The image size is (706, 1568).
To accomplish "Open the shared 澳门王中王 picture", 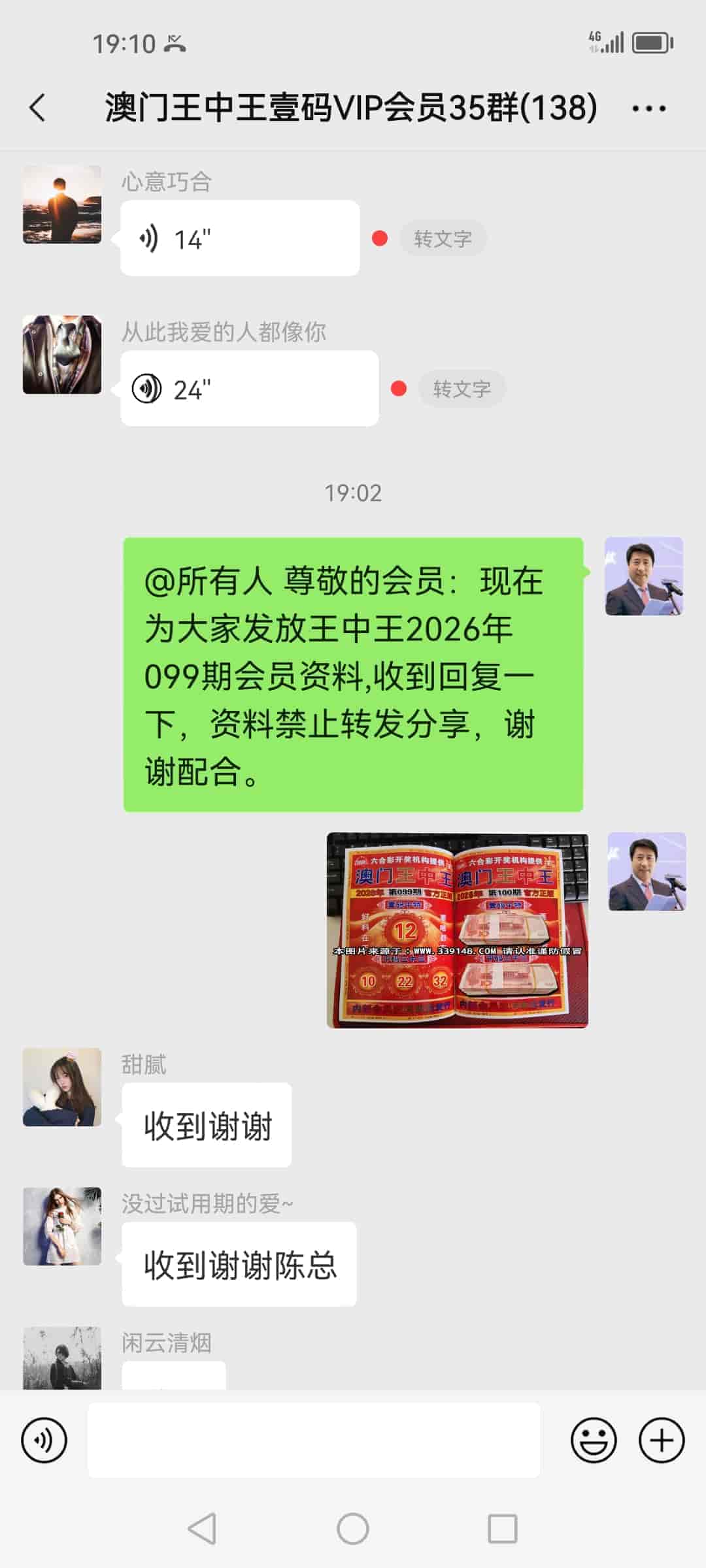I will (457, 930).
